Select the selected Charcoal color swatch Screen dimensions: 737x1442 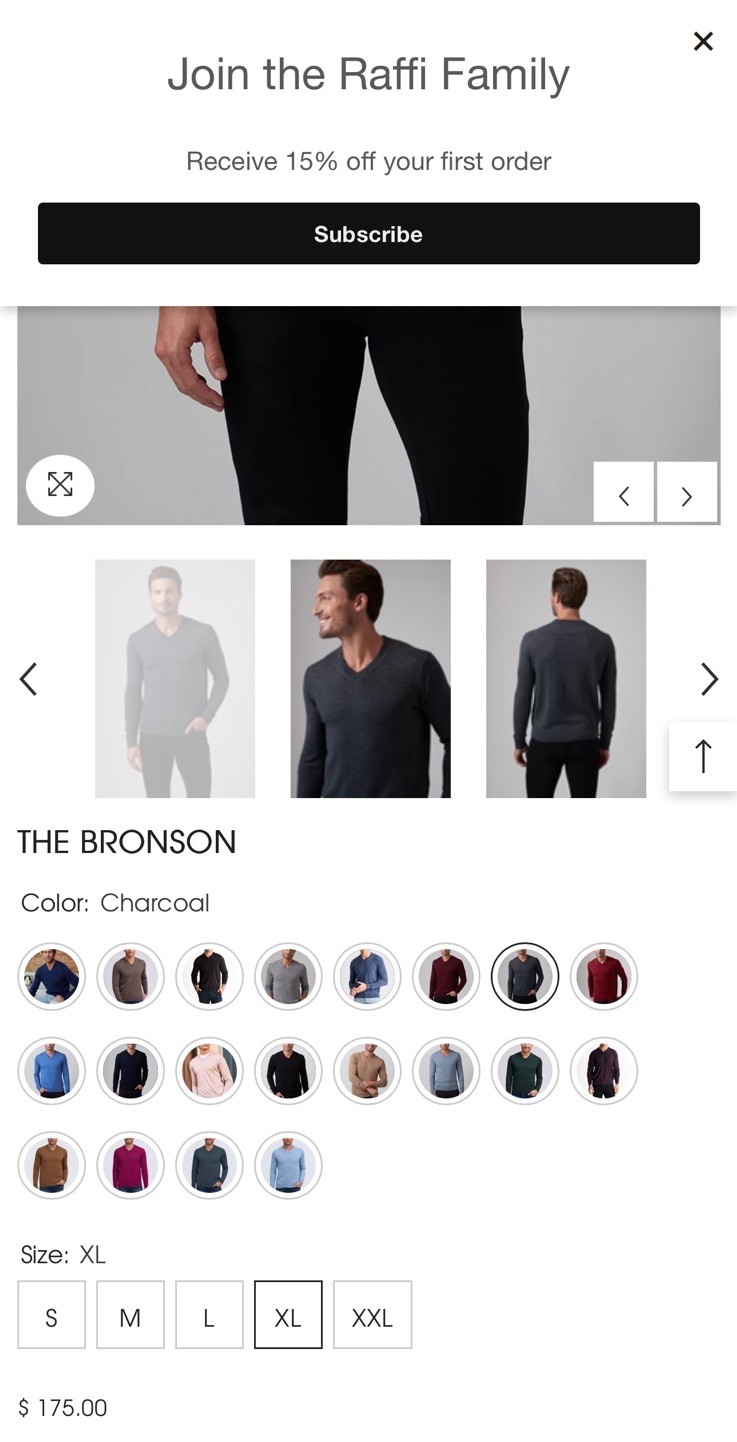525,976
